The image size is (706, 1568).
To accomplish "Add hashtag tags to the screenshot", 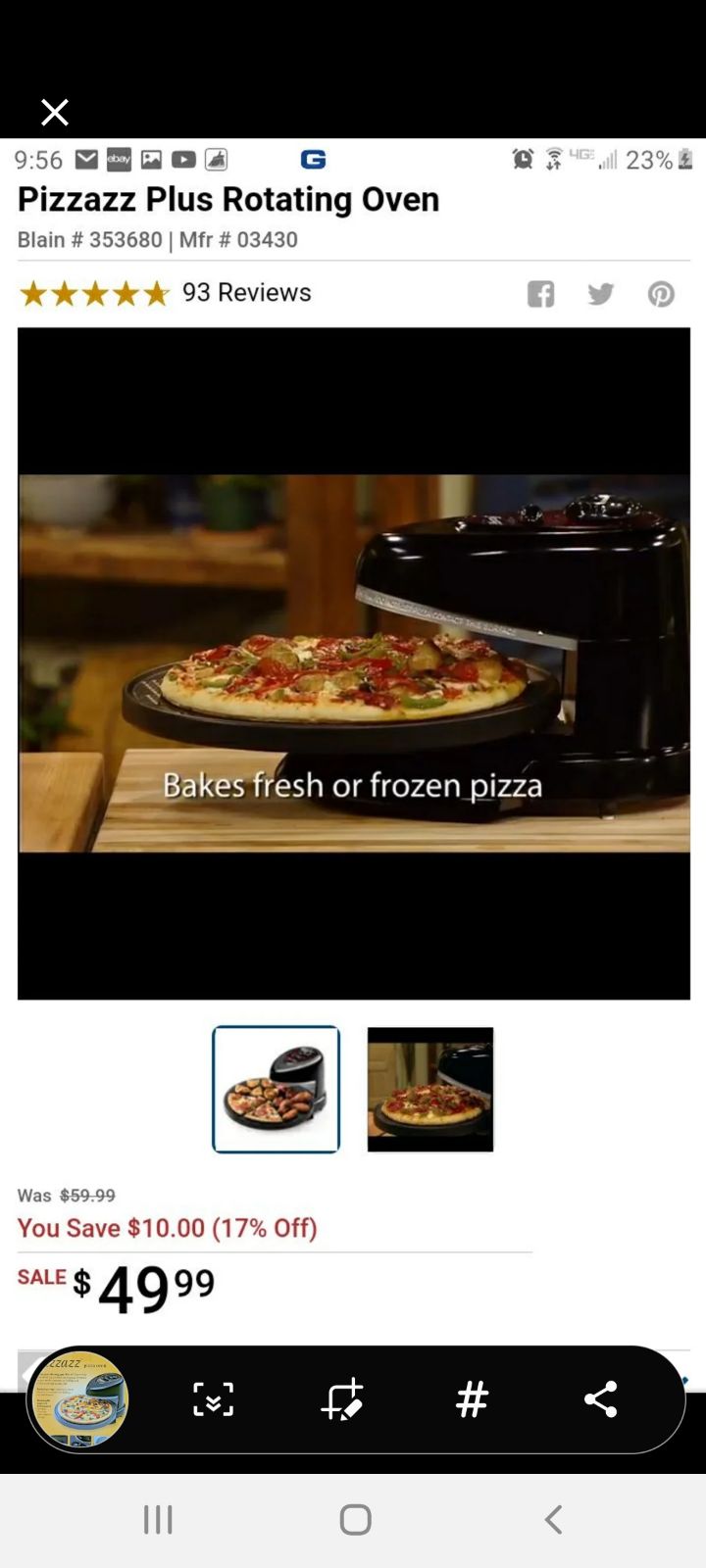I will coord(472,1398).
